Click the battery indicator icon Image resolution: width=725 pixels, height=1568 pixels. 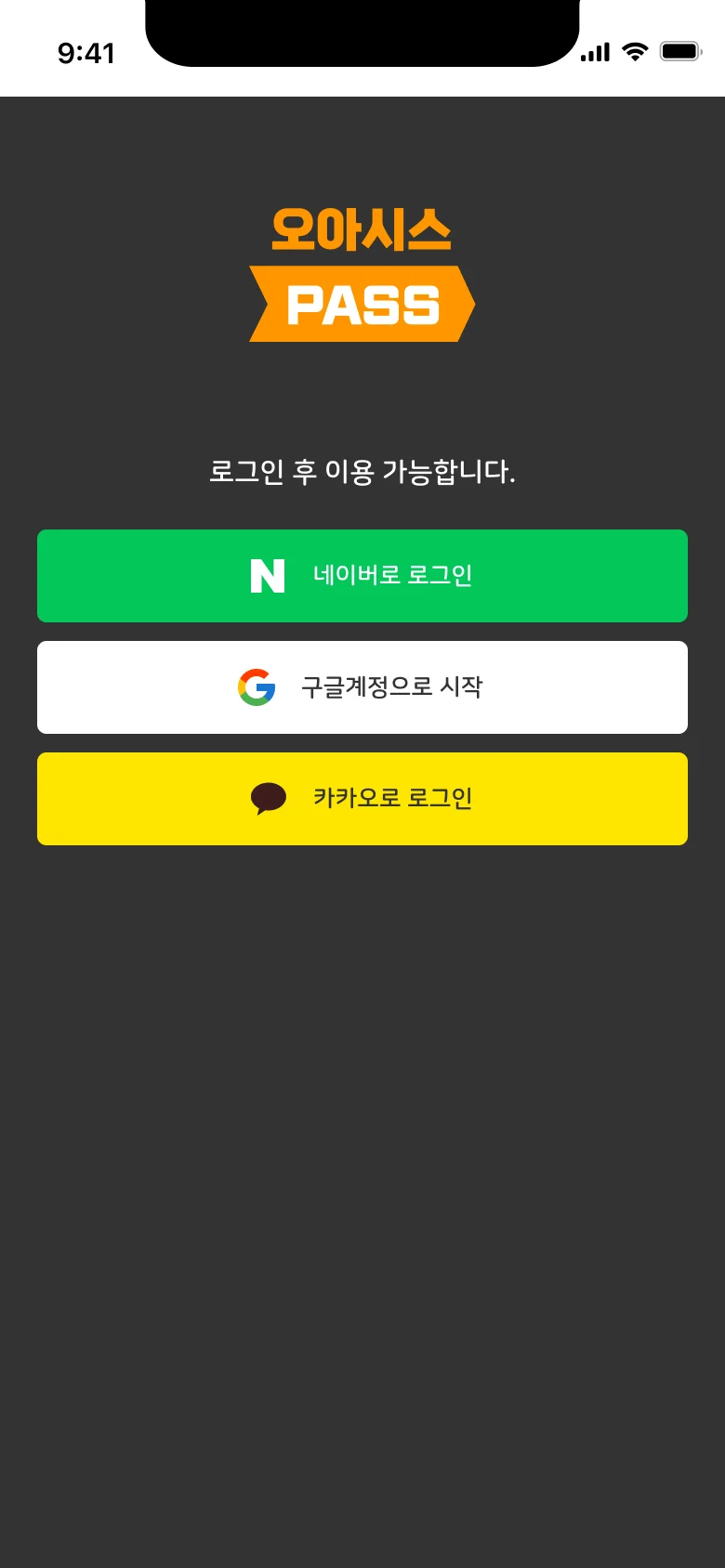click(678, 51)
